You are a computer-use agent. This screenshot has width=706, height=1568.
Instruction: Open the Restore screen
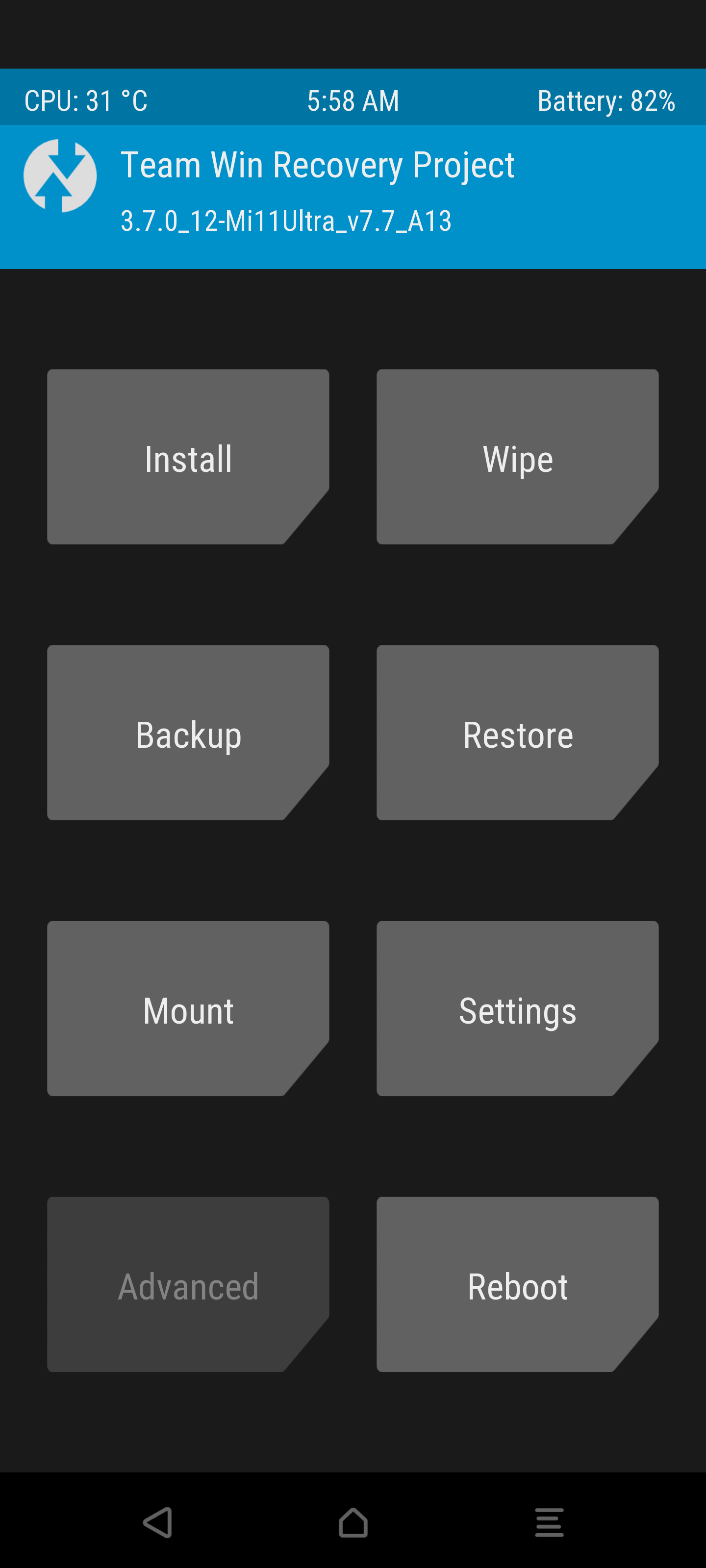(x=517, y=733)
